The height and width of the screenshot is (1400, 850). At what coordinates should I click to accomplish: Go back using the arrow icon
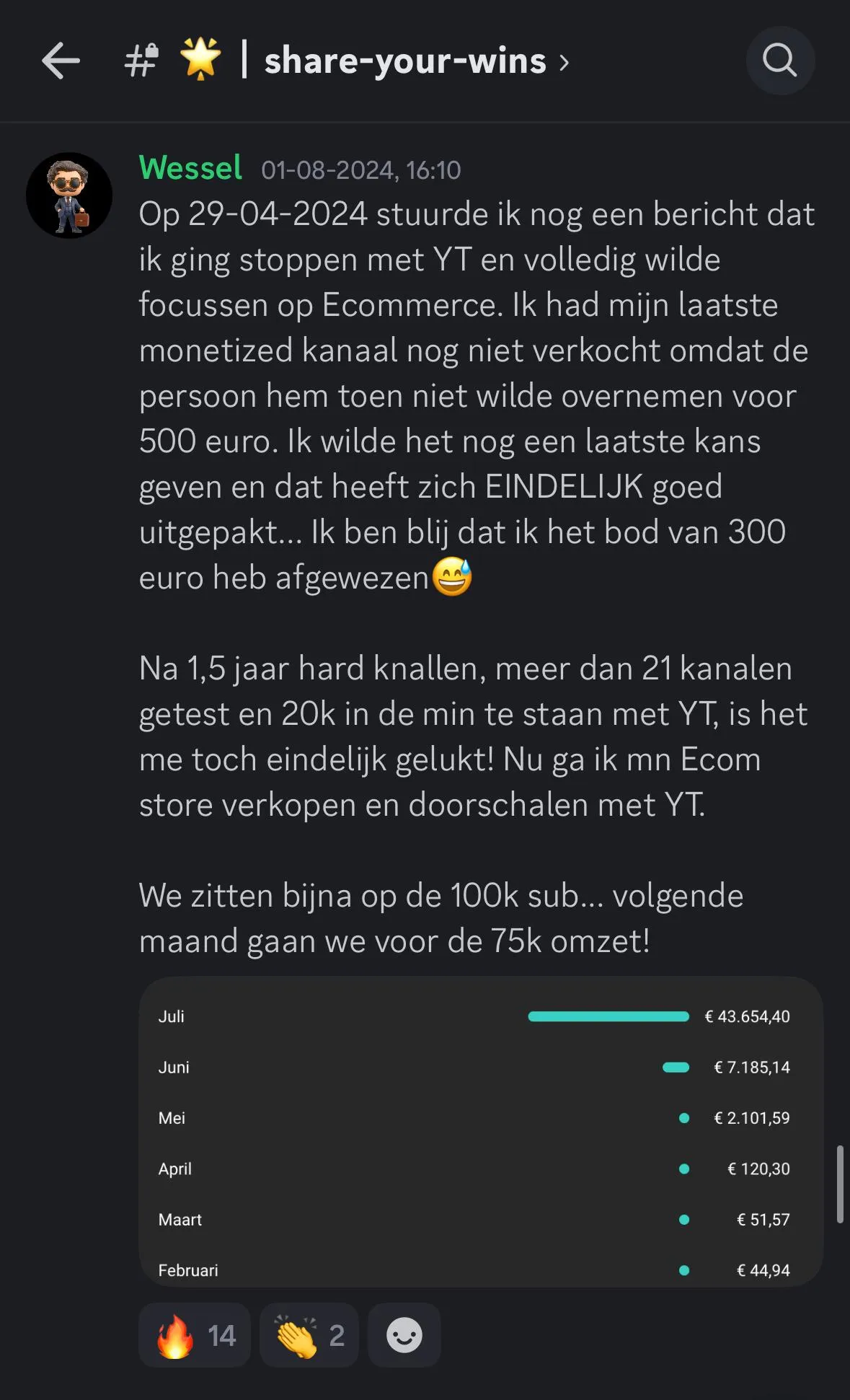pyautogui.click(x=61, y=61)
